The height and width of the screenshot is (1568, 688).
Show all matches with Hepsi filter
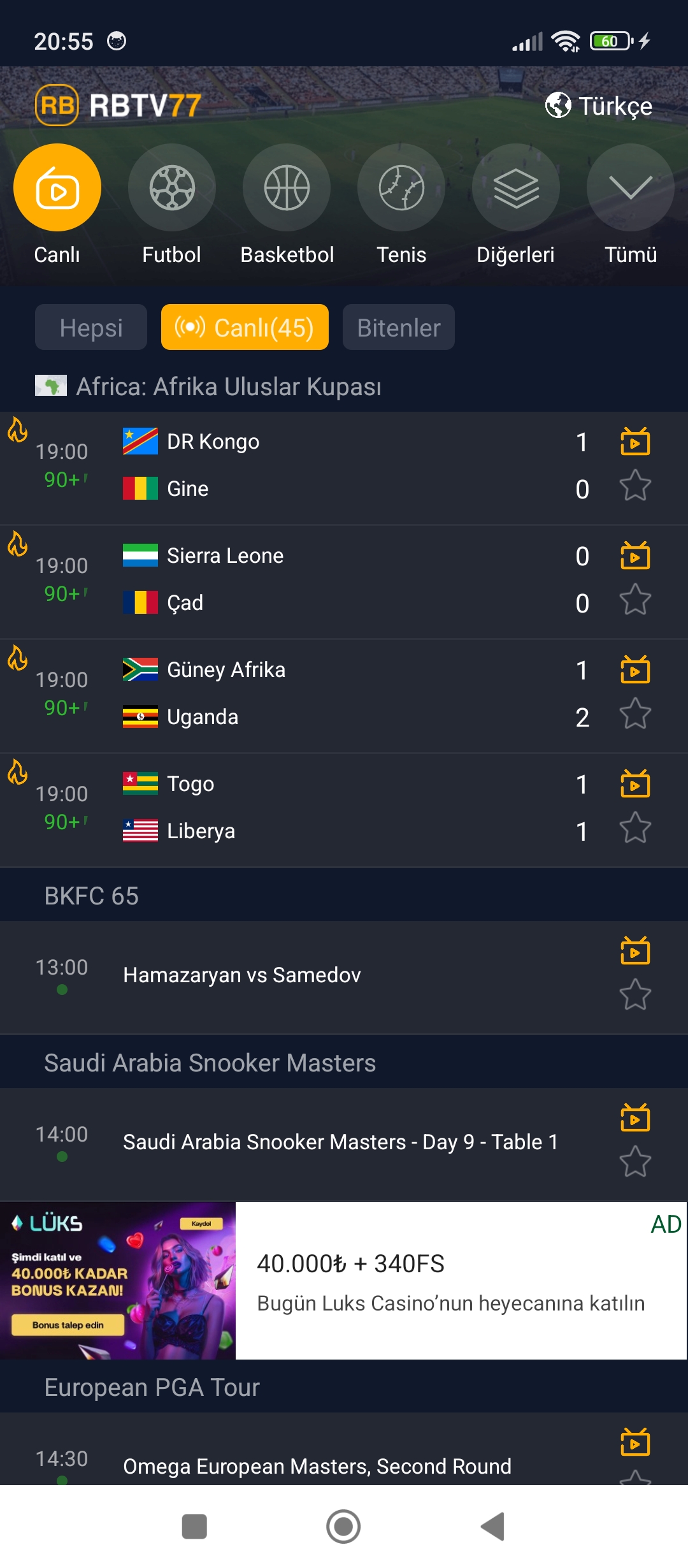[x=91, y=327]
